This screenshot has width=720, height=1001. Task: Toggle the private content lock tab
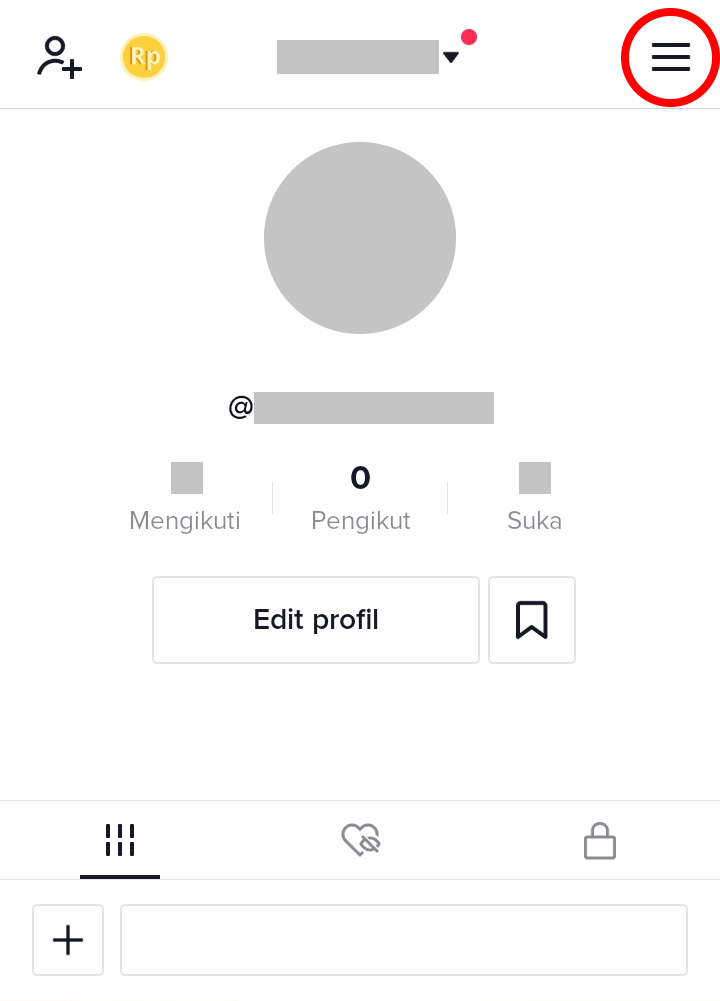point(600,840)
